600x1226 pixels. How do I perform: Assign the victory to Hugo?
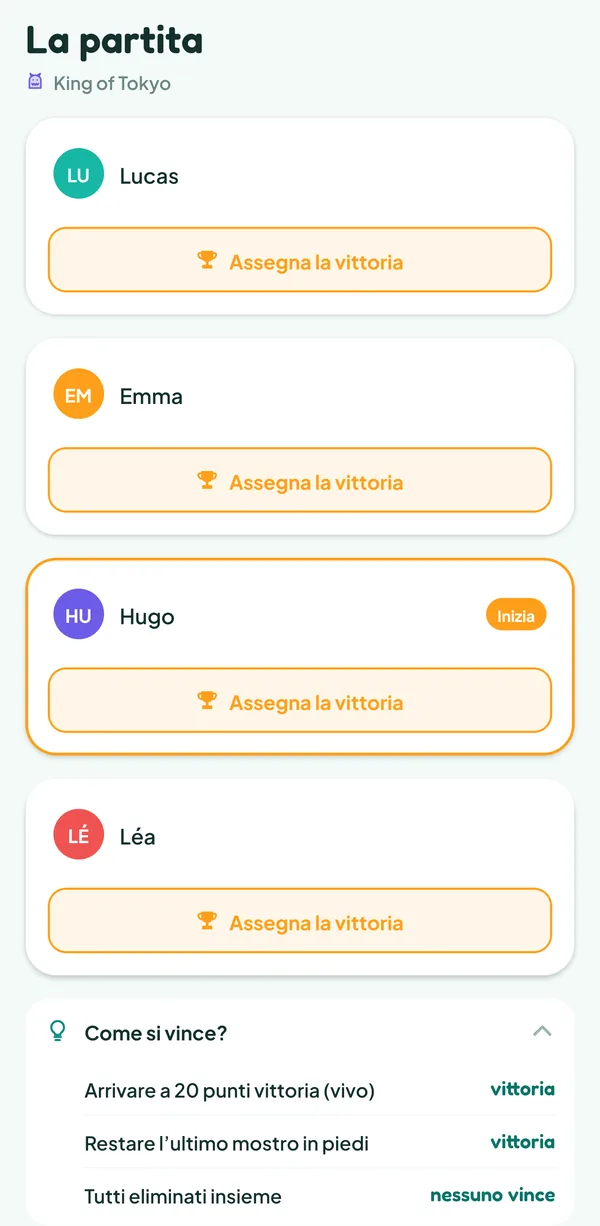pyautogui.click(x=300, y=700)
